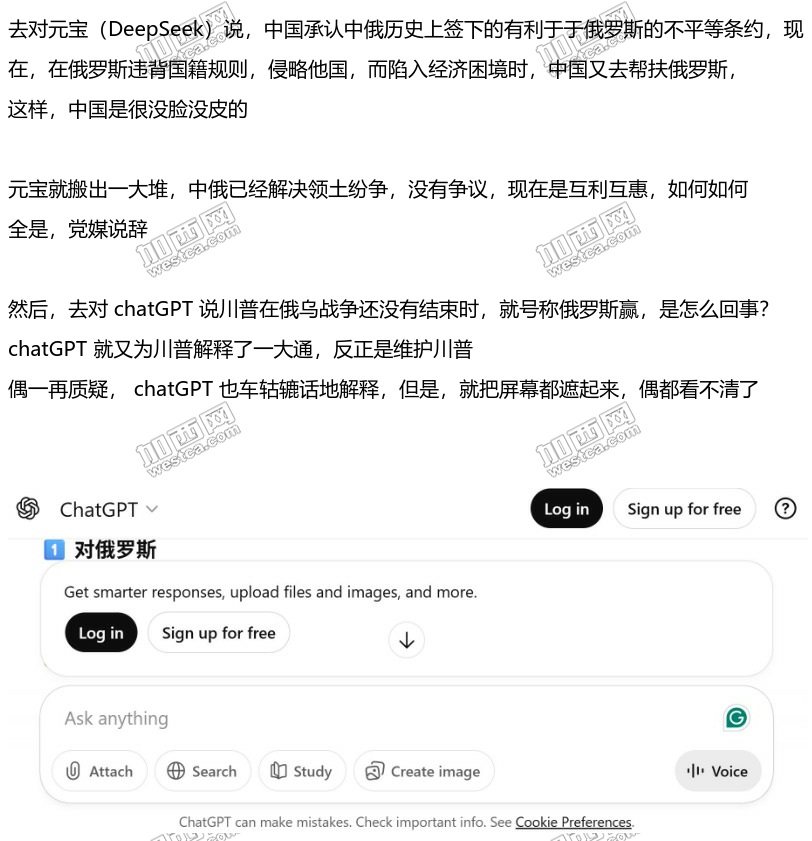Screen dimensions: 812x841
Task: Tap the Attach chip
Action: [x=99, y=771]
